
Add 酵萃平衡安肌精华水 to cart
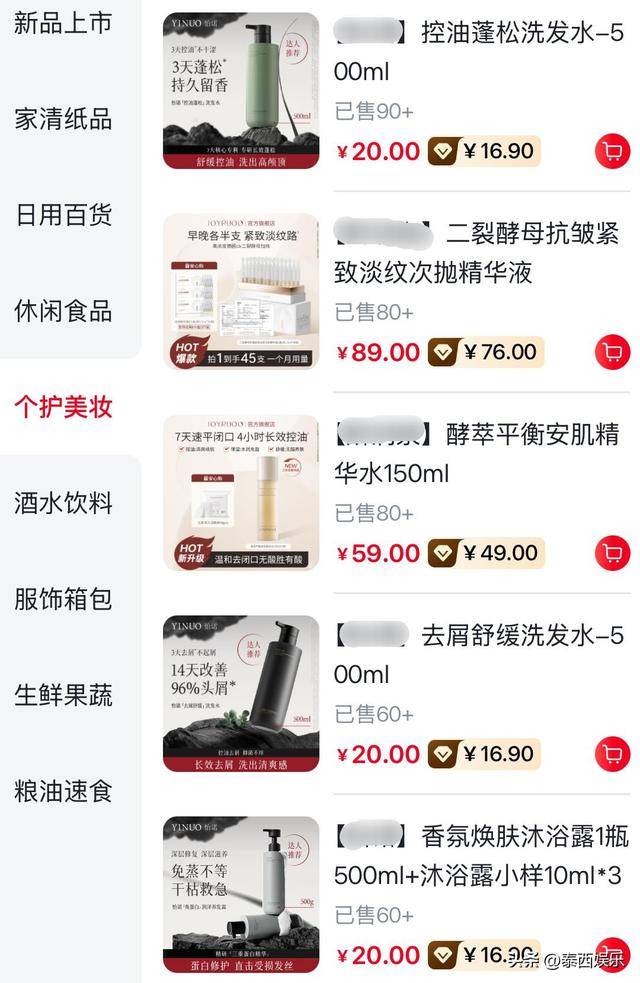coord(612,553)
